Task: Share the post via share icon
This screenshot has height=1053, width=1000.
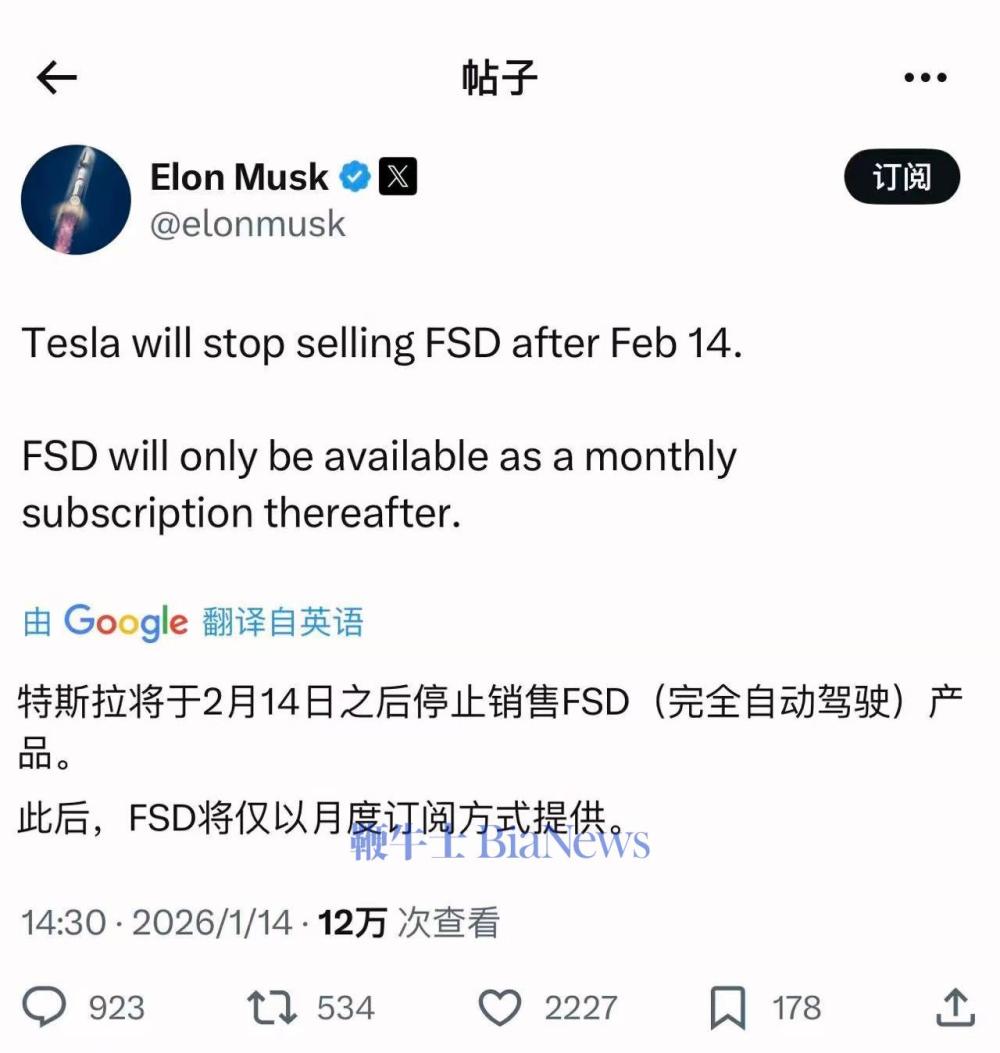Action: pos(954,1007)
